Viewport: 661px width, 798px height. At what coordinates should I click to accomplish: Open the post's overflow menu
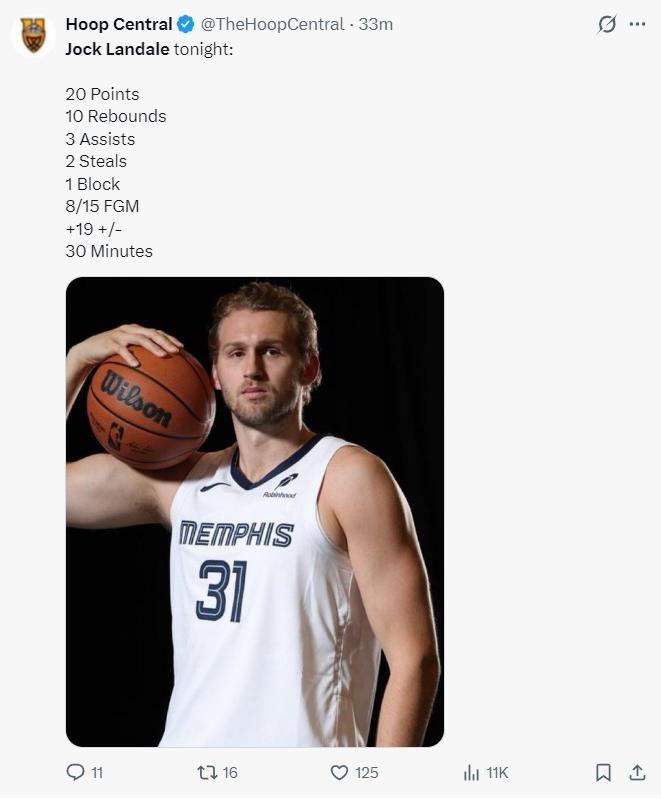637,25
